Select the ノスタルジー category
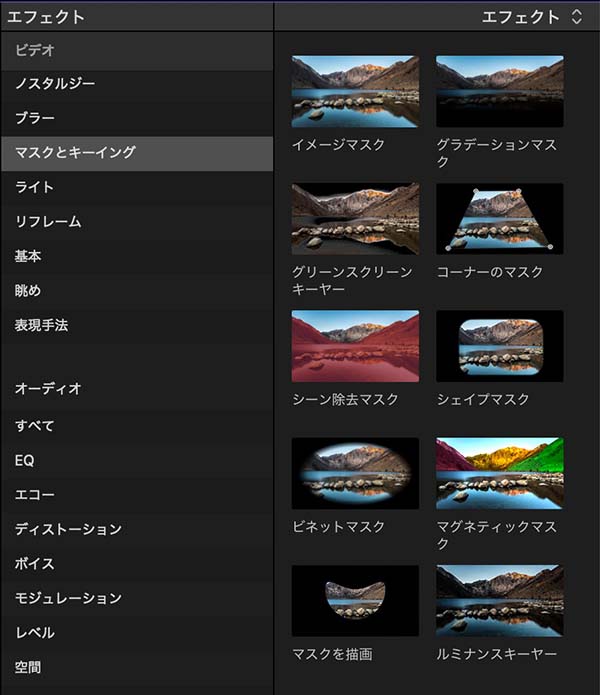This screenshot has width=600, height=695. [x=55, y=84]
